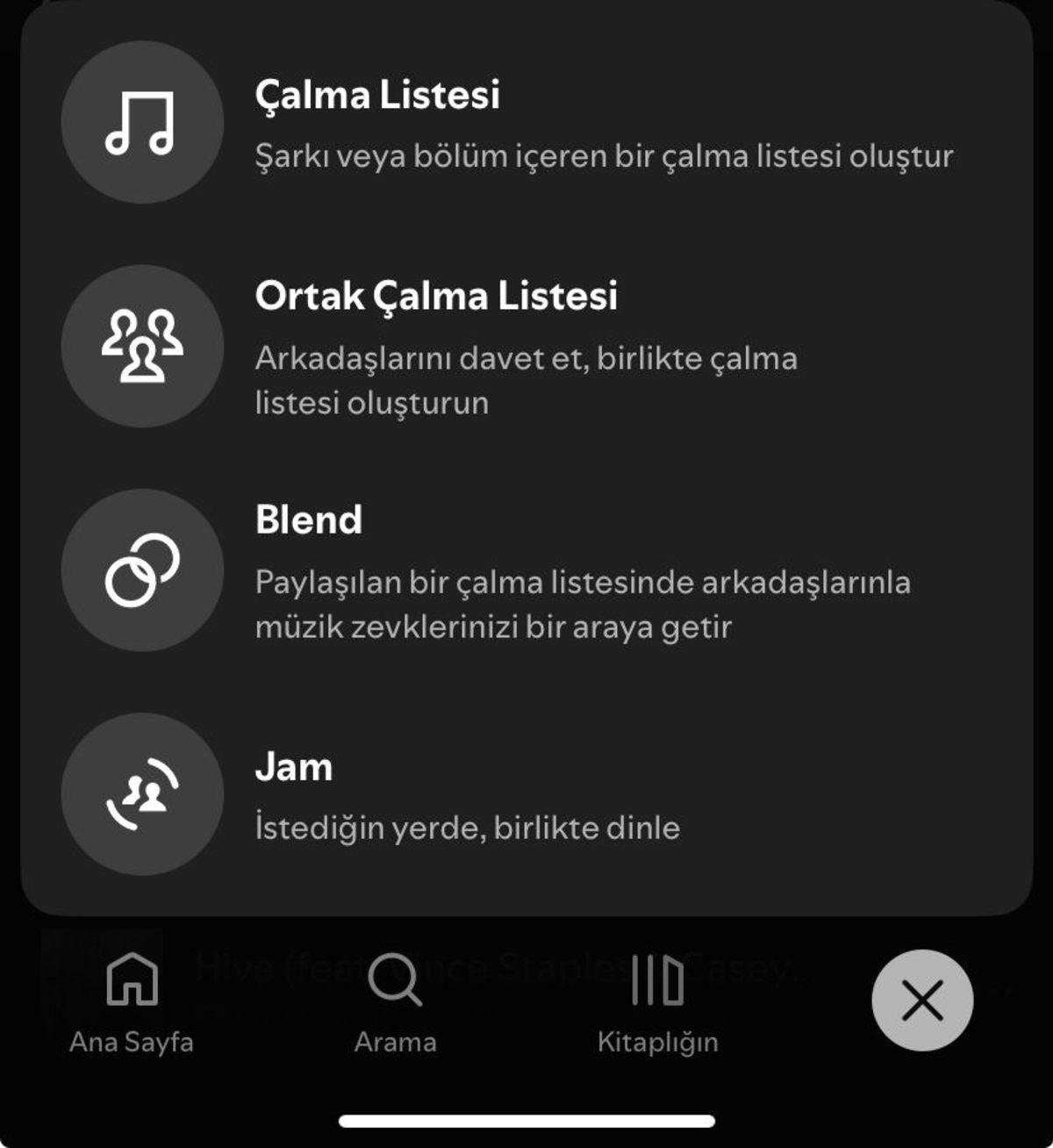Start a Blend with friends
Screen dimensions: 1053x1148
[x=309, y=520]
